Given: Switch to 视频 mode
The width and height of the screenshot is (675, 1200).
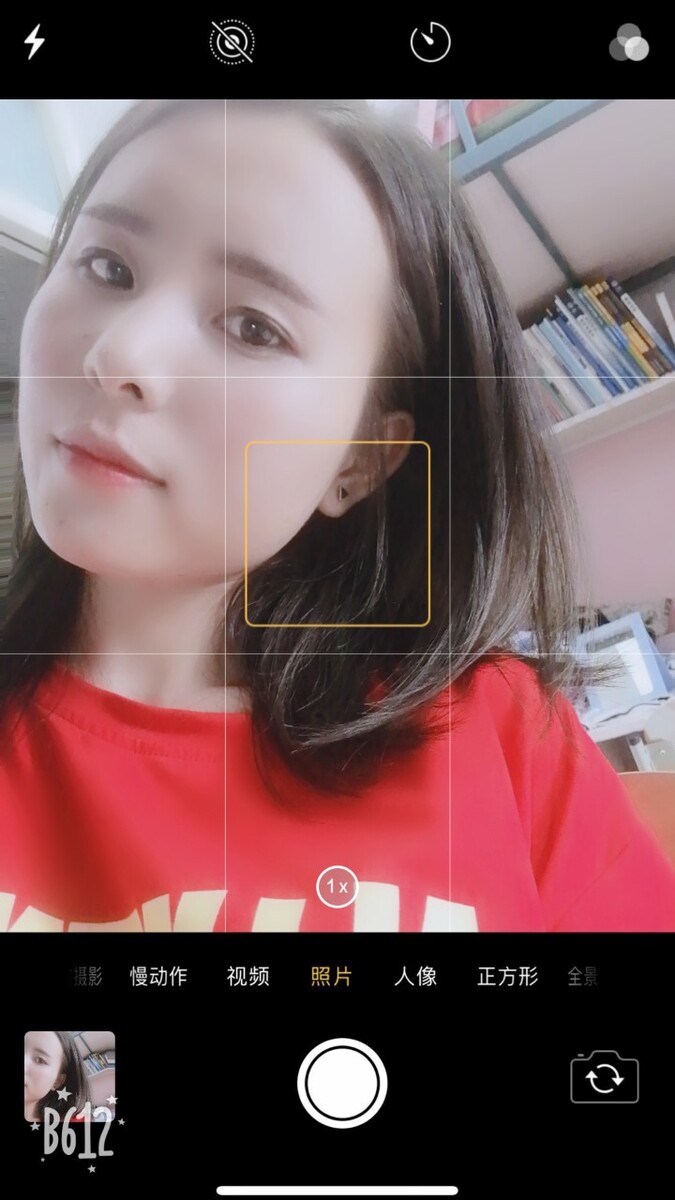Looking at the screenshot, I should click(x=248, y=977).
